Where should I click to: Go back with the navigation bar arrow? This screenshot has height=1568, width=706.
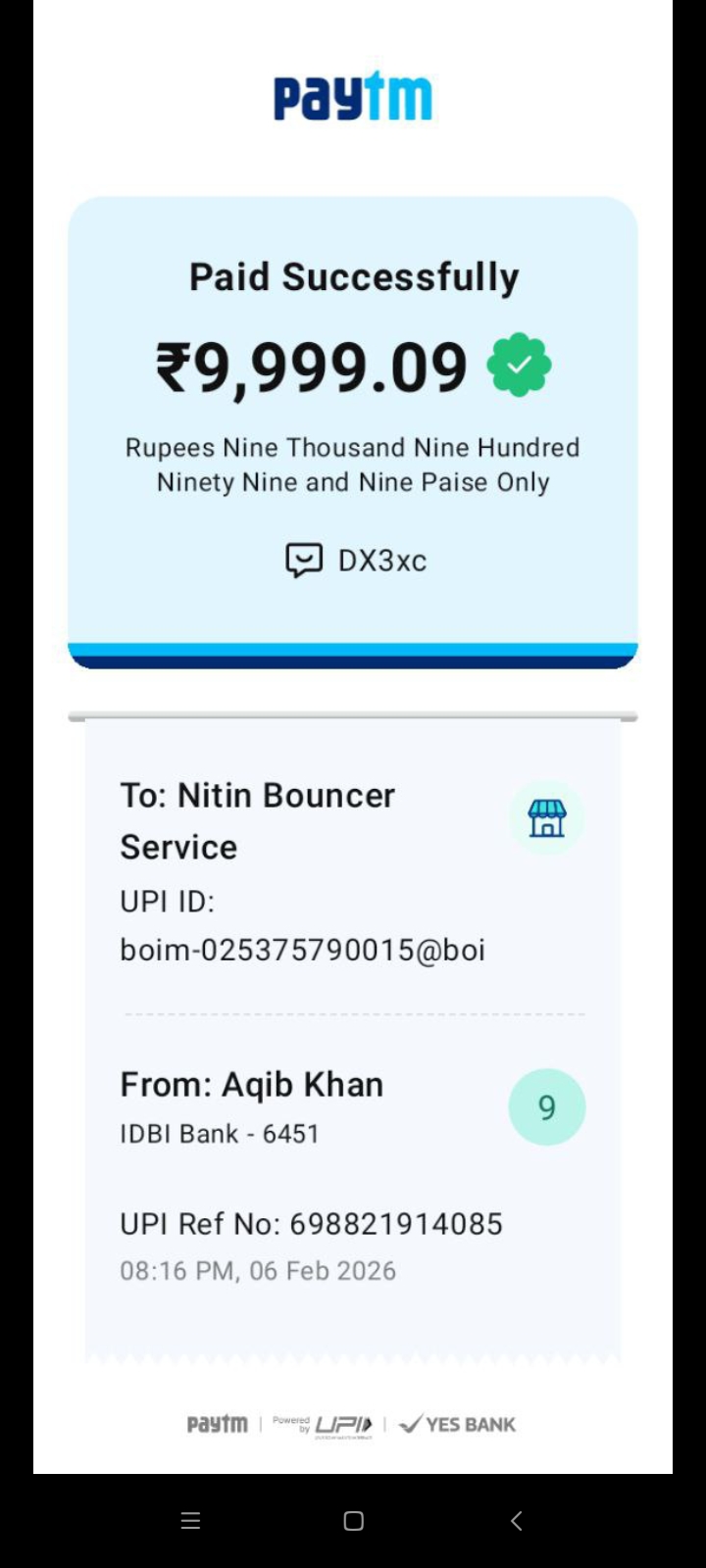pyautogui.click(x=517, y=1520)
